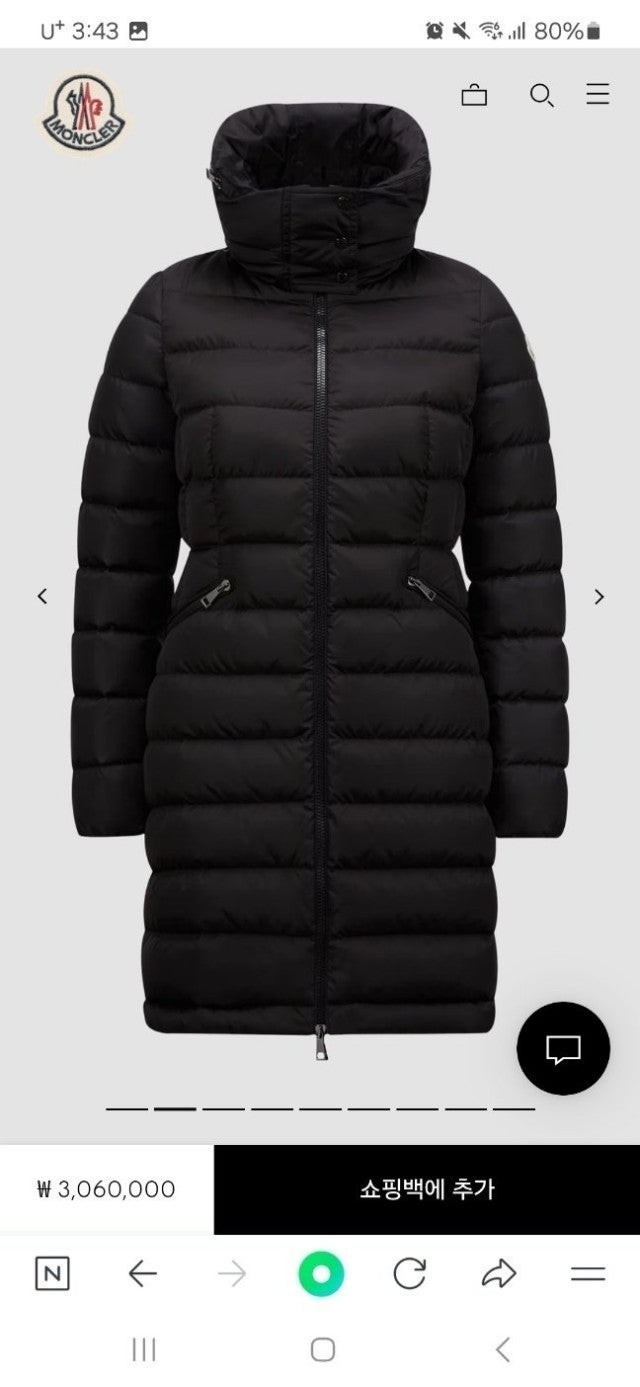640x1387 pixels.
Task: Show the previous product image
Action: pyautogui.click(x=42, y=596)
